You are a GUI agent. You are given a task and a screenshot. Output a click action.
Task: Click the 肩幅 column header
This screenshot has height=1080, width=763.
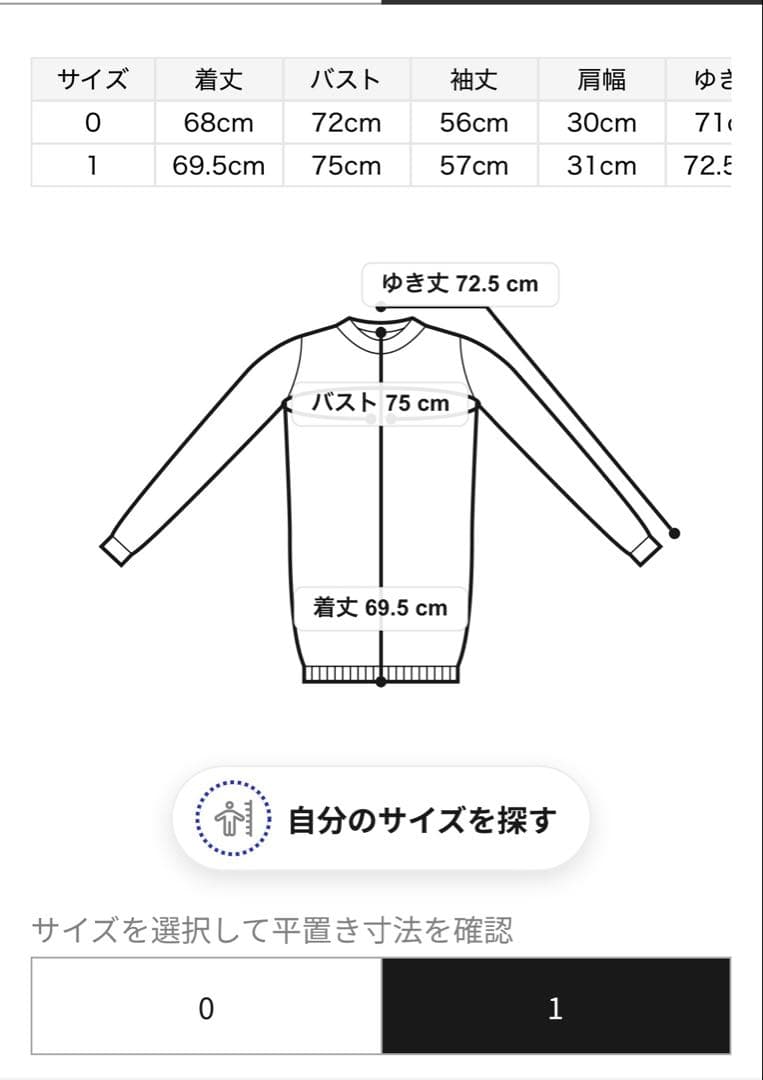(x=602, y=78)
